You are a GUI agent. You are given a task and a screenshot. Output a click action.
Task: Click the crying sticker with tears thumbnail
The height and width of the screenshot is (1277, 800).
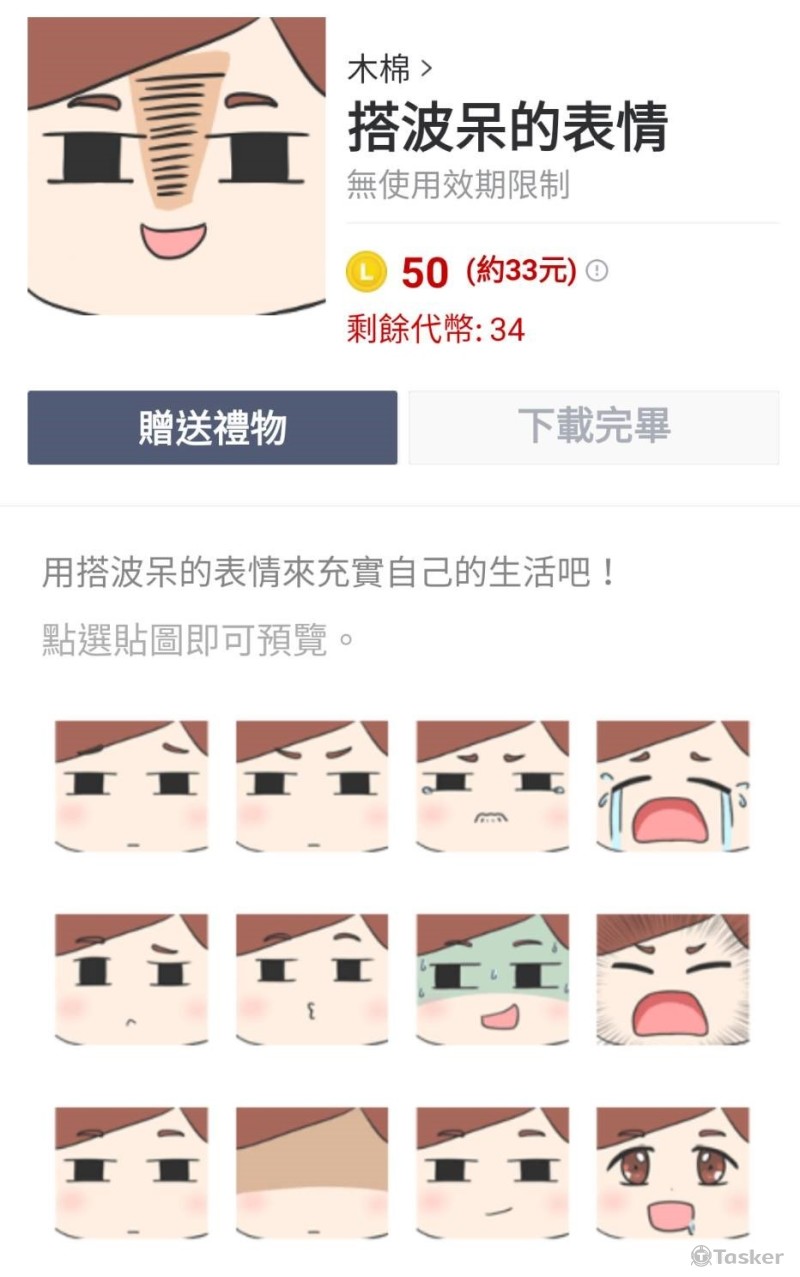[672, 785]
